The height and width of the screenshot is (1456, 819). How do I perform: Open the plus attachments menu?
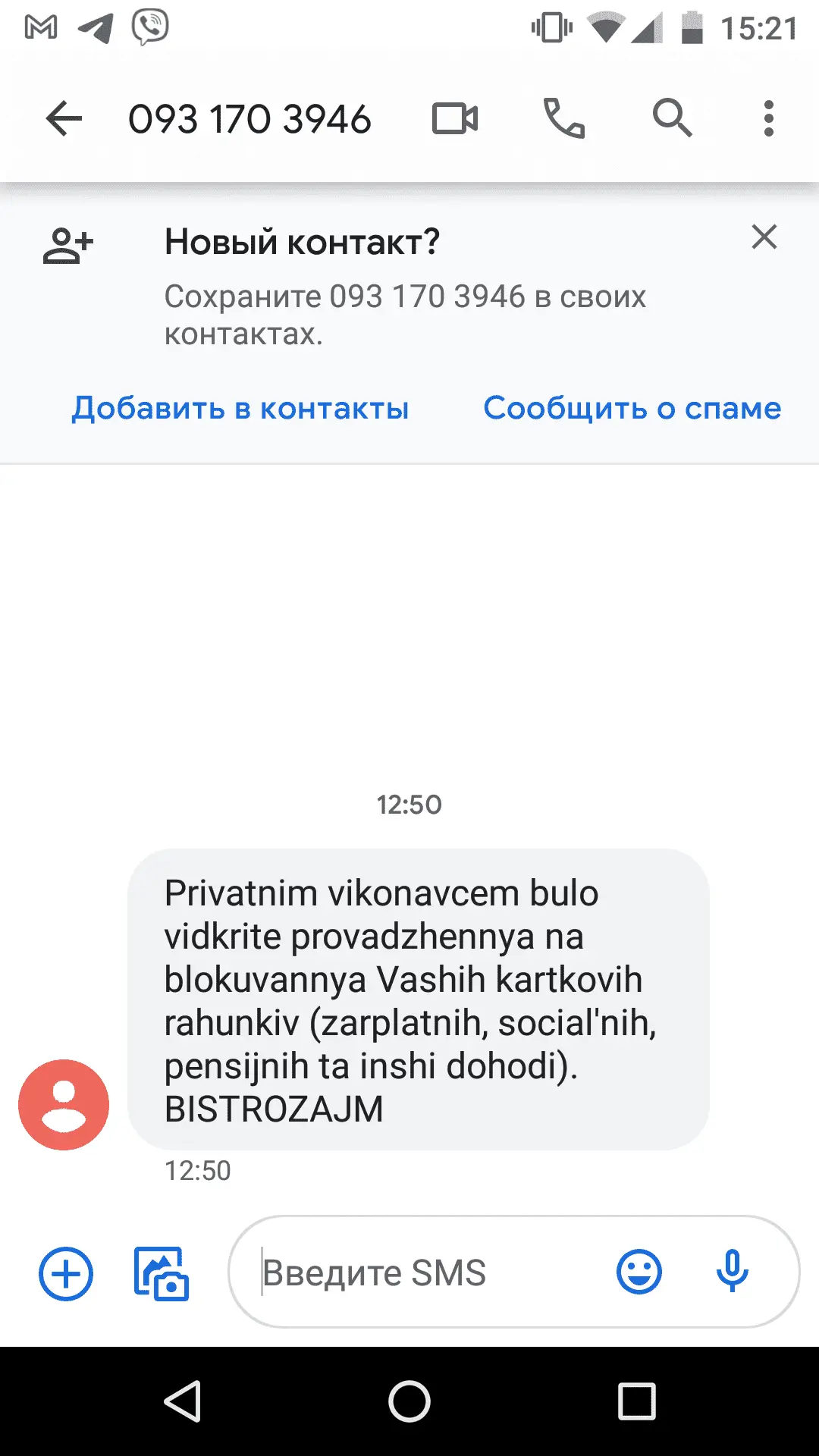[66, 1273]
